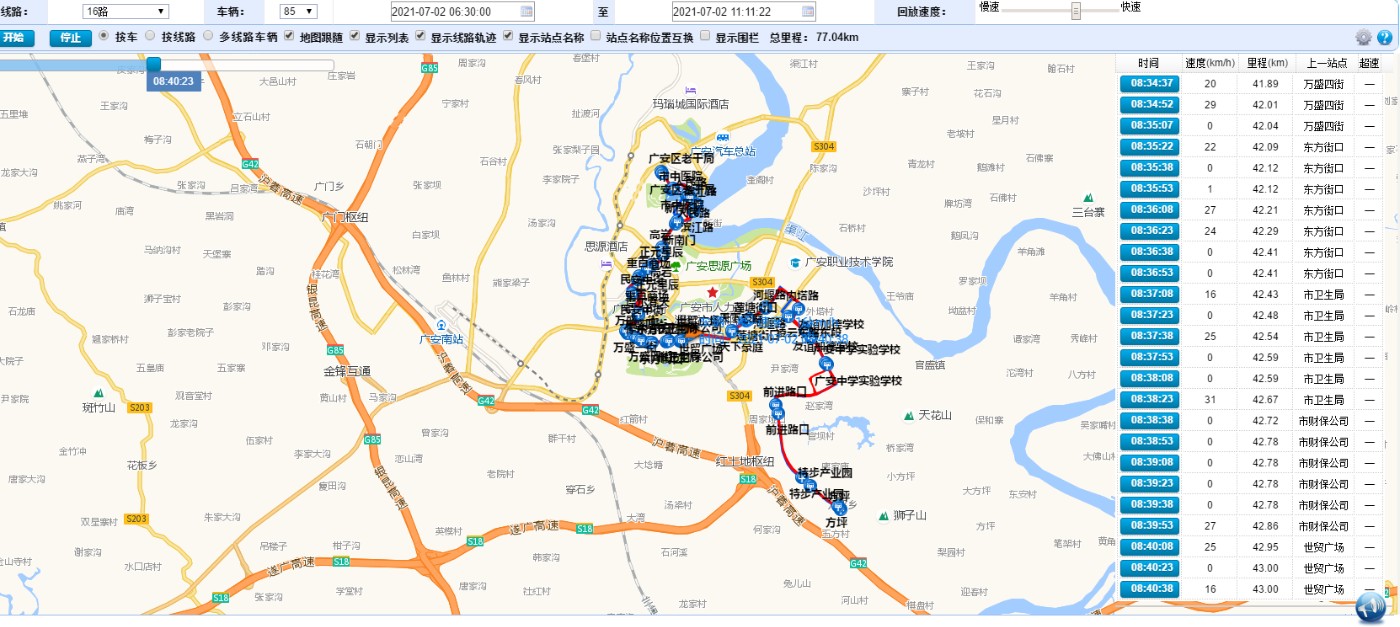Tap the speaker sound icon
The width and height of the screenshot is (1400, 627).
click(1371, 606)
